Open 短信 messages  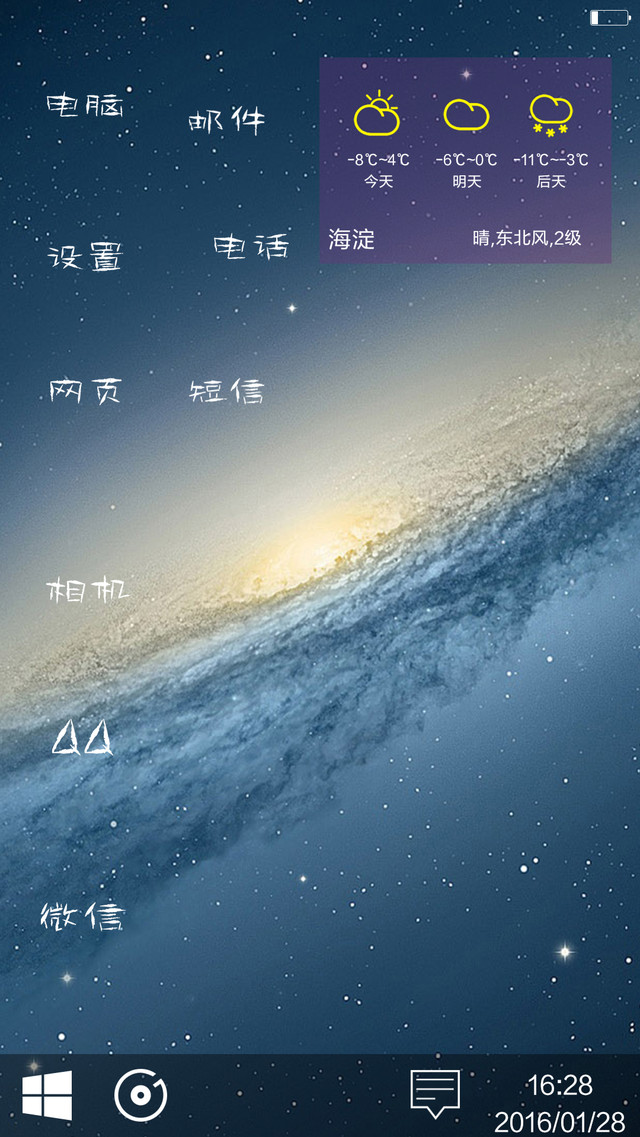226,392
